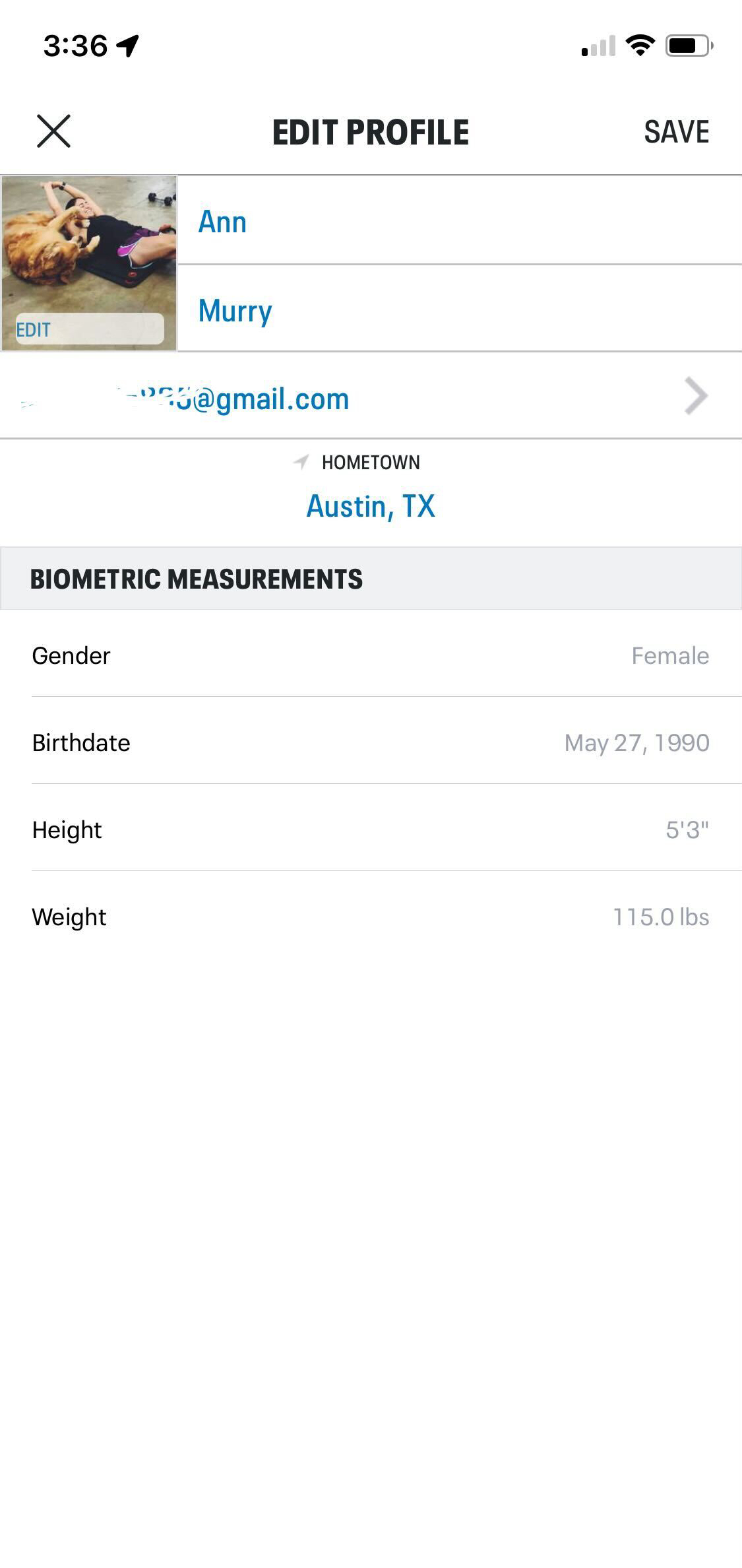This screenshot has width=742, height=1568.
Task: Save the profile changes
Action: click(x=676, y=132)
